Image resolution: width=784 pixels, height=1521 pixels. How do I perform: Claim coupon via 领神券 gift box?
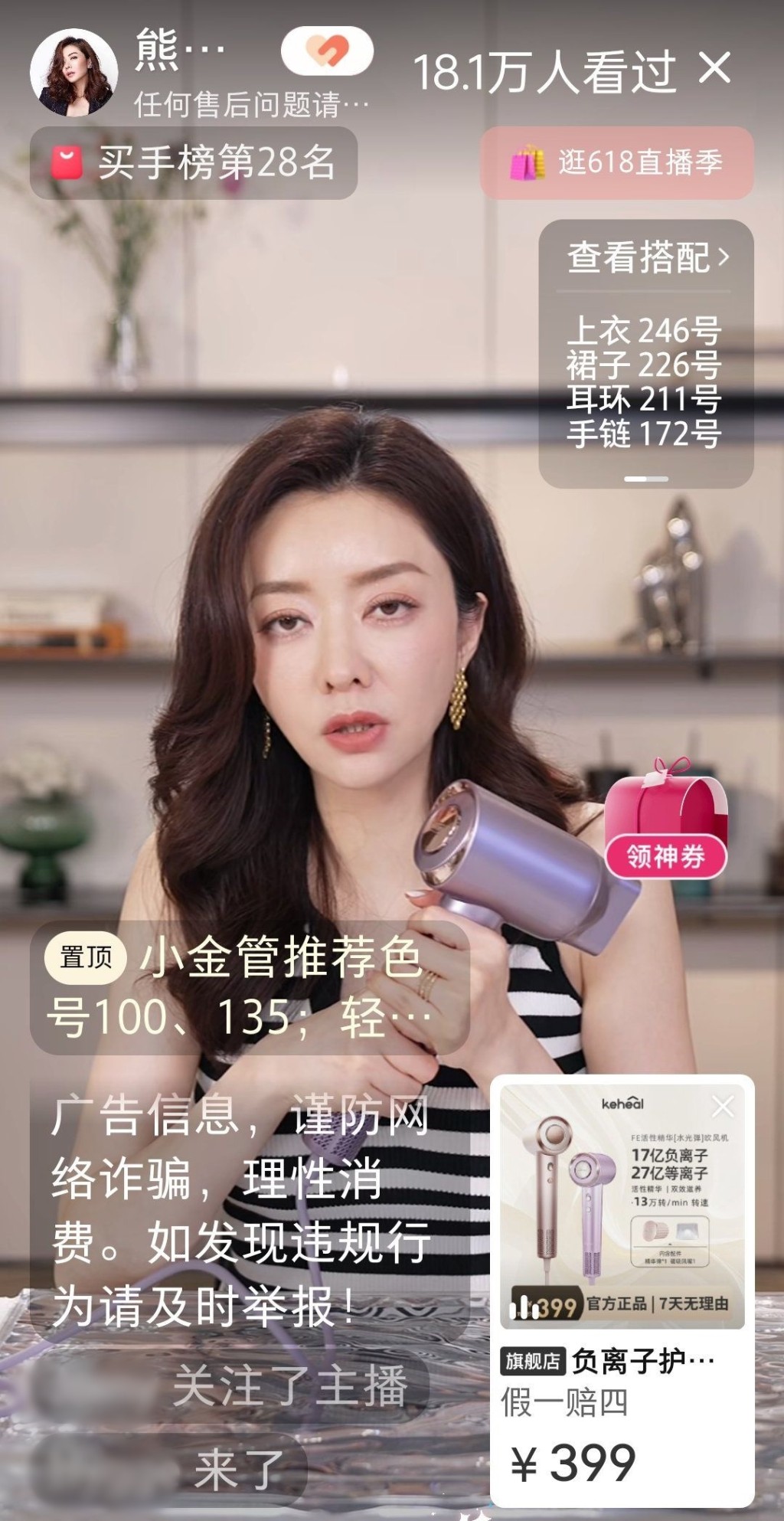(x=666, y=818)
